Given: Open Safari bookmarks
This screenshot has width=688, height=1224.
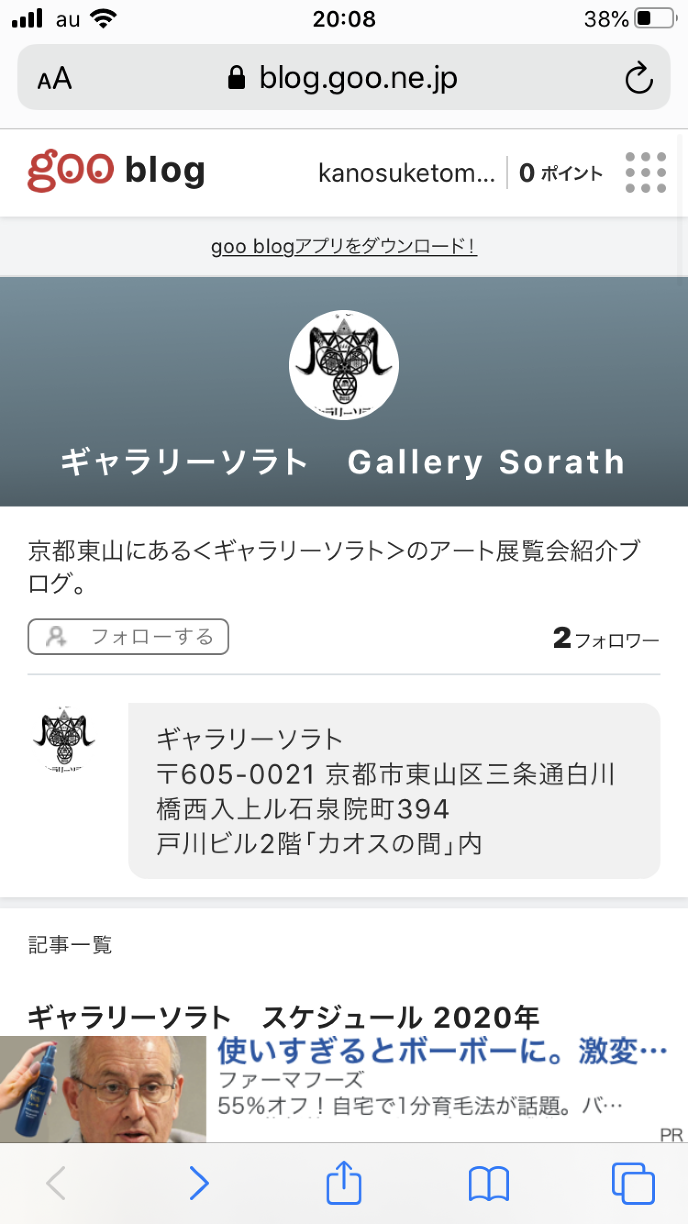Looking at the screenshot, I should [489, 1184].
